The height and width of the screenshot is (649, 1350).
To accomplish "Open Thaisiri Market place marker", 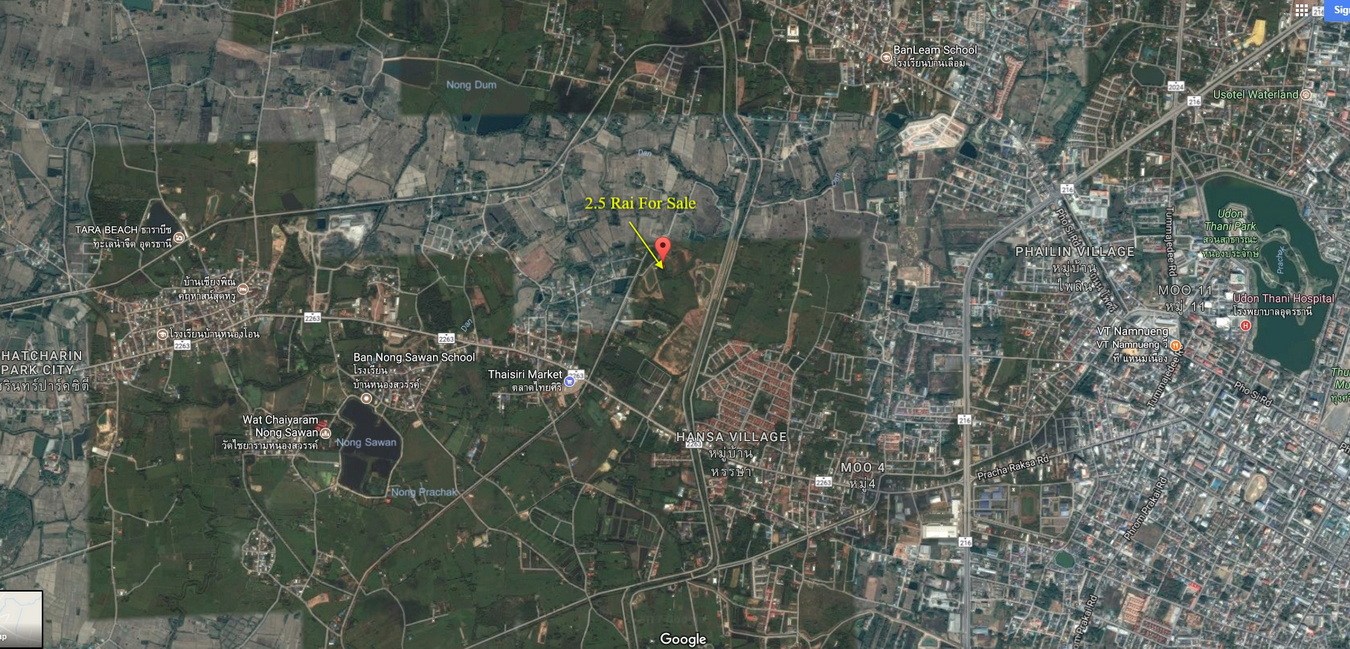I will click(x=570, y=381).
